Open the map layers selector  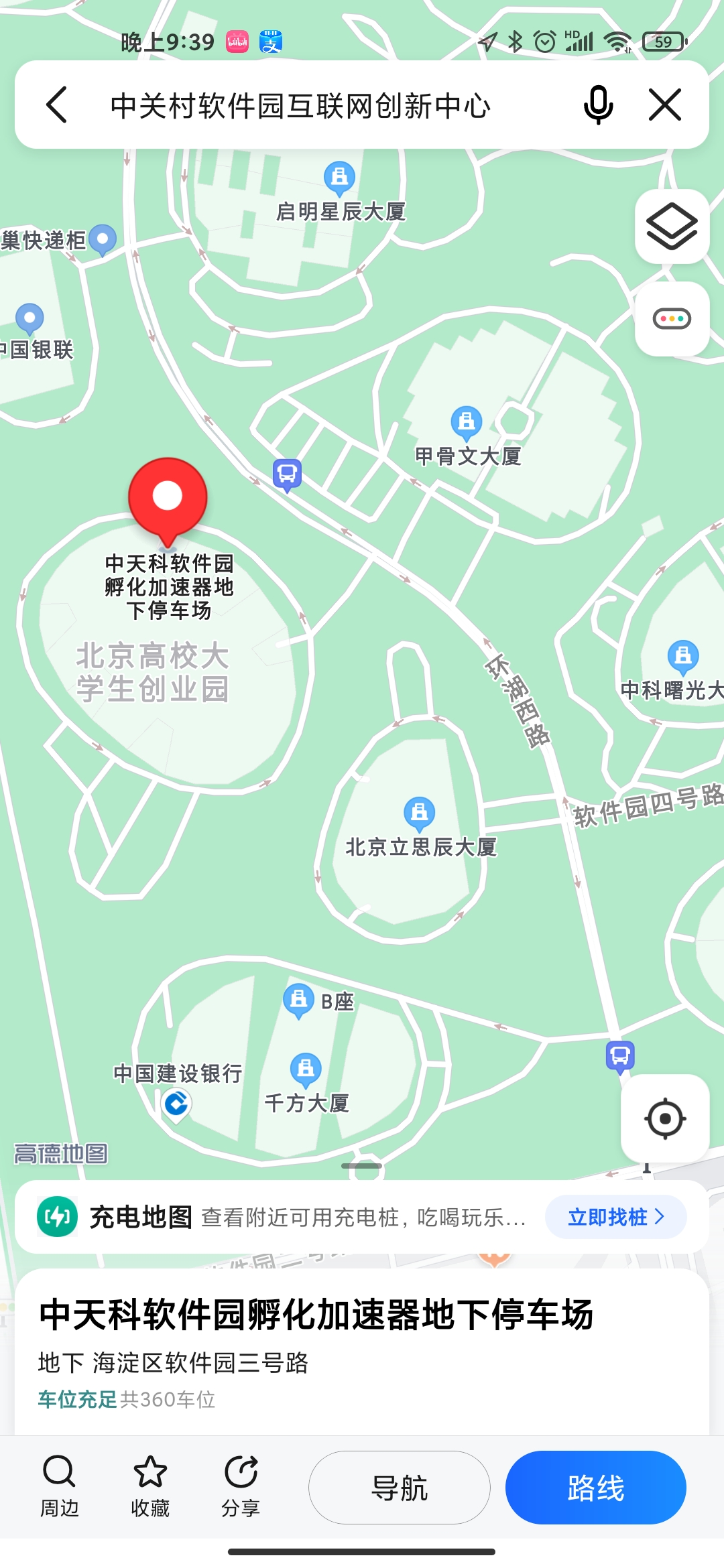[x=672, y=226]
